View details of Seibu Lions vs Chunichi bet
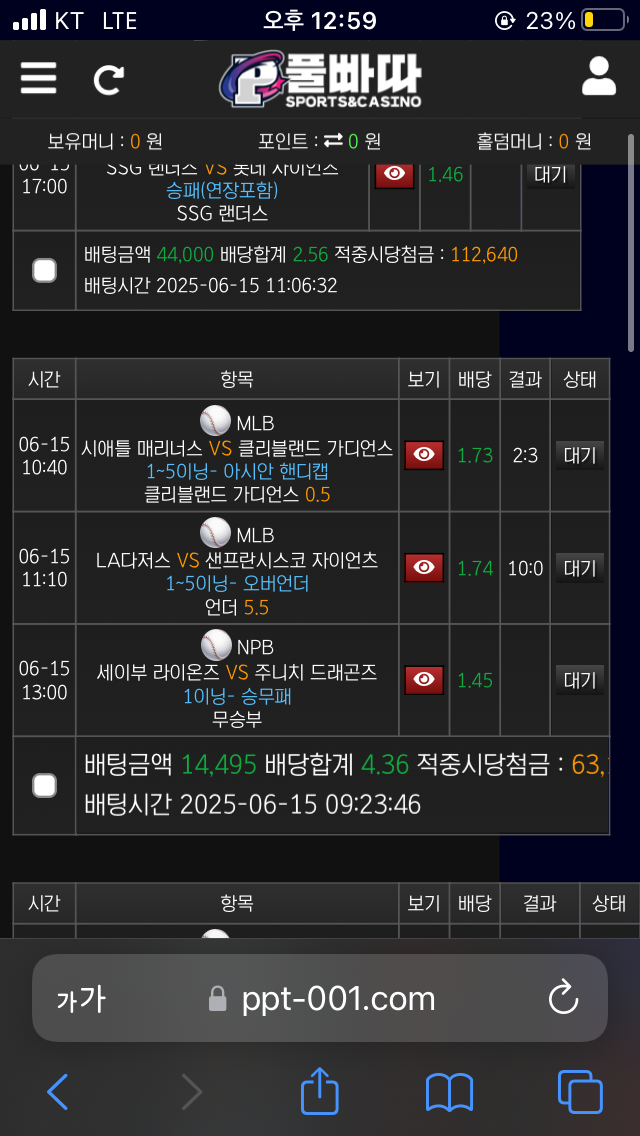Image resolution: width=640 pixels, height=1136 pixels. 424,680
